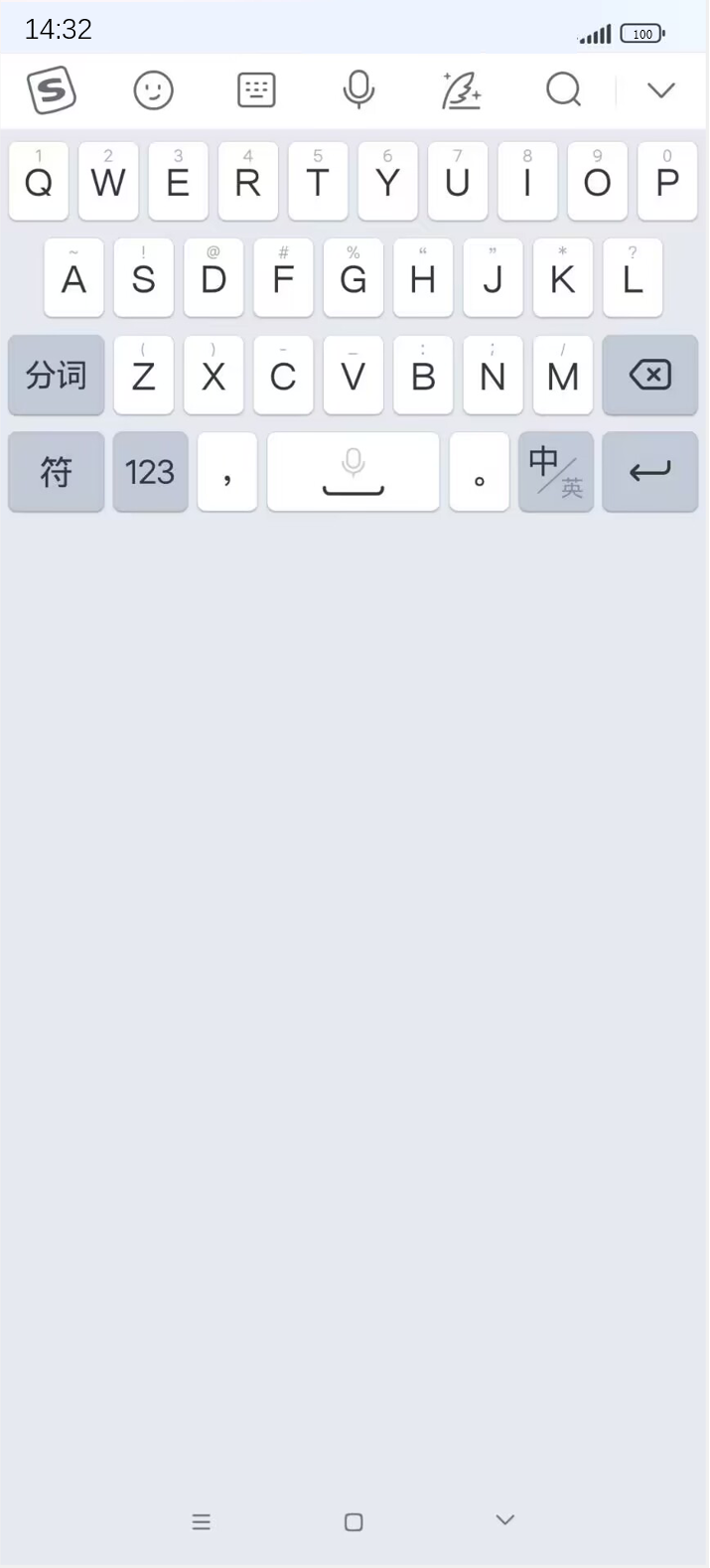Tap the backspace key
The width and height of the screenshot is (710, 1568).
coord(650,376)
